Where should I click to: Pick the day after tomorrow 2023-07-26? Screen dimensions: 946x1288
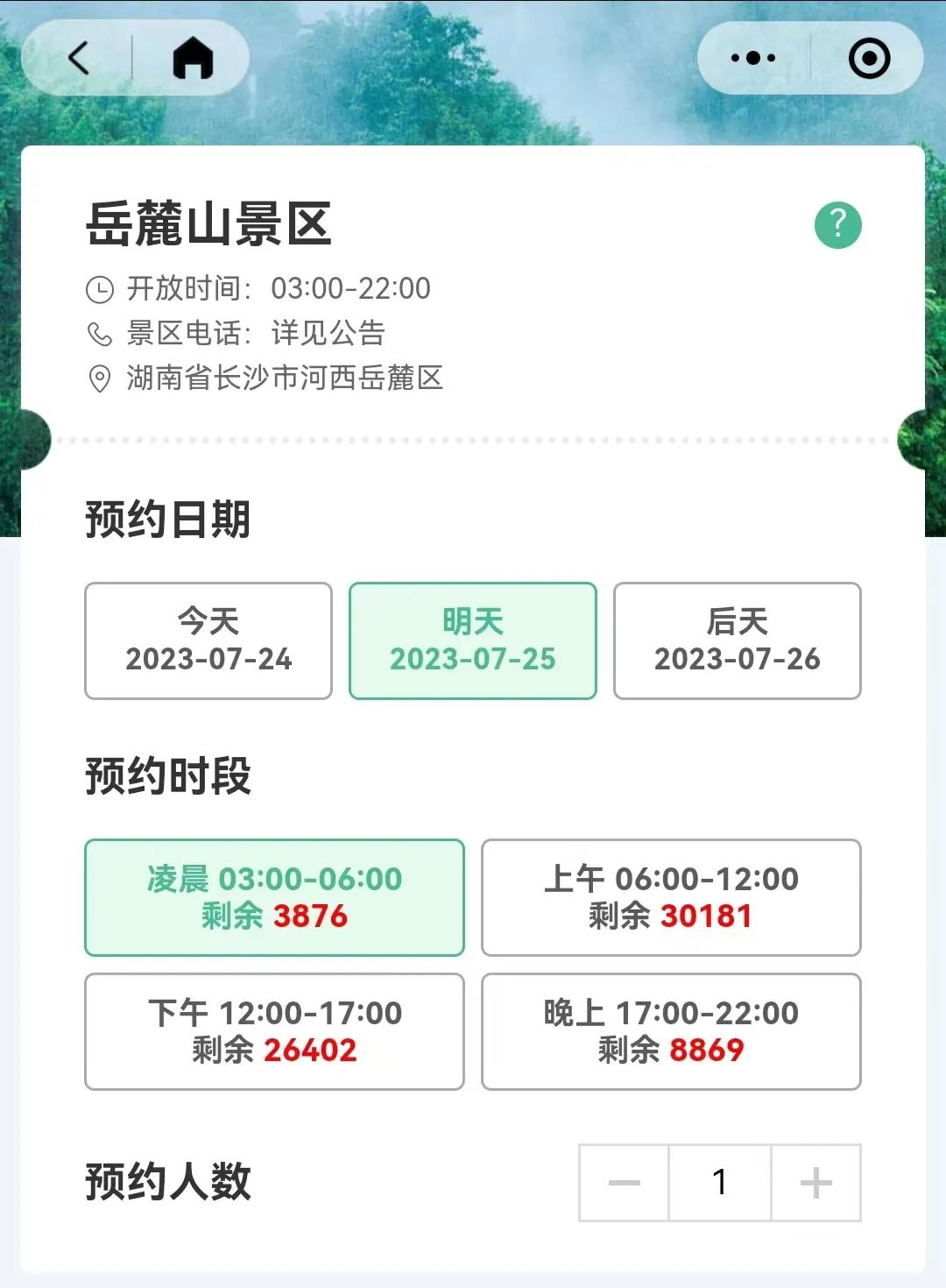(738, 640)
